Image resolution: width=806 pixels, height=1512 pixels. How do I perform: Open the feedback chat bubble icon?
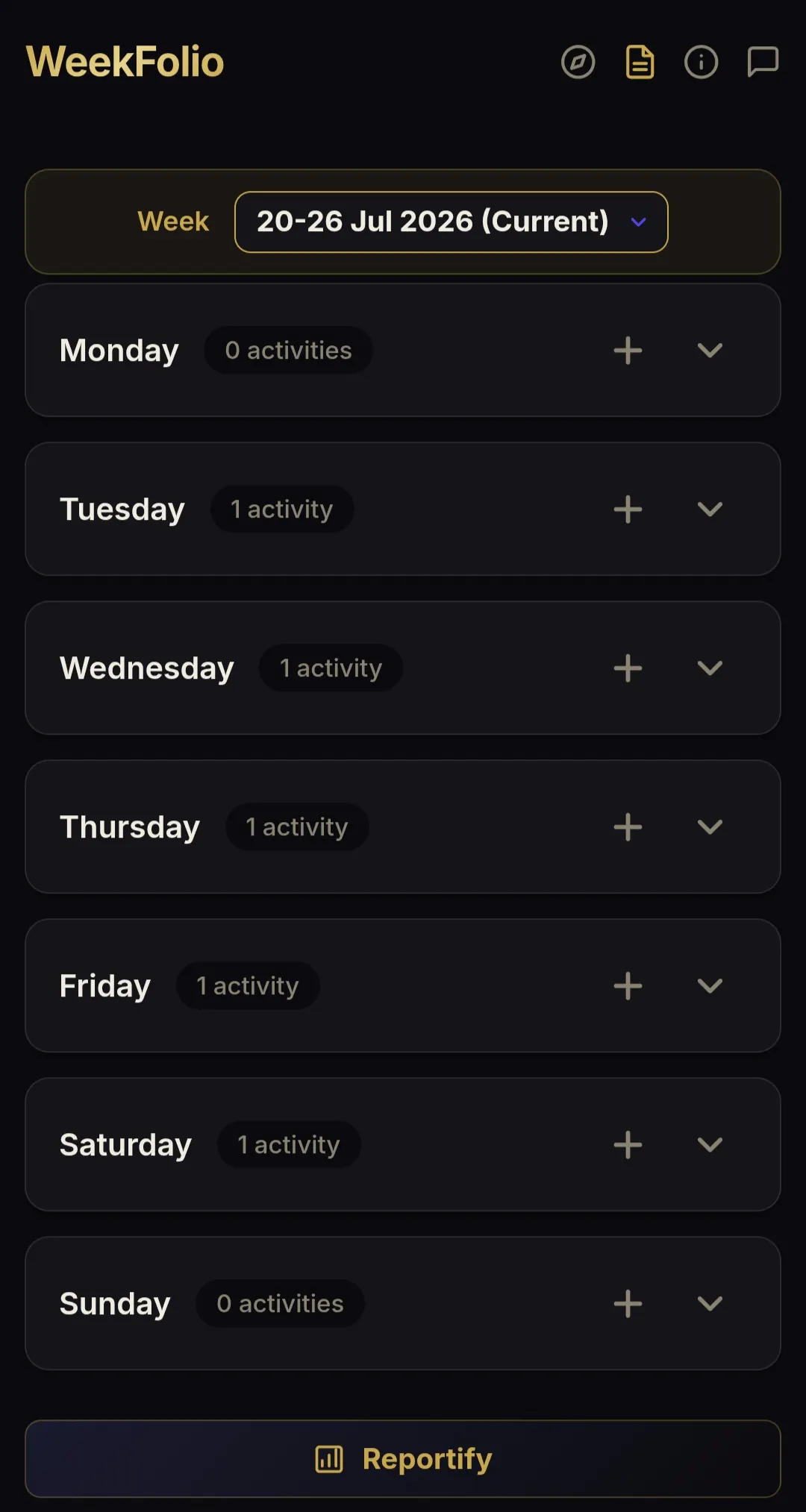763,62
